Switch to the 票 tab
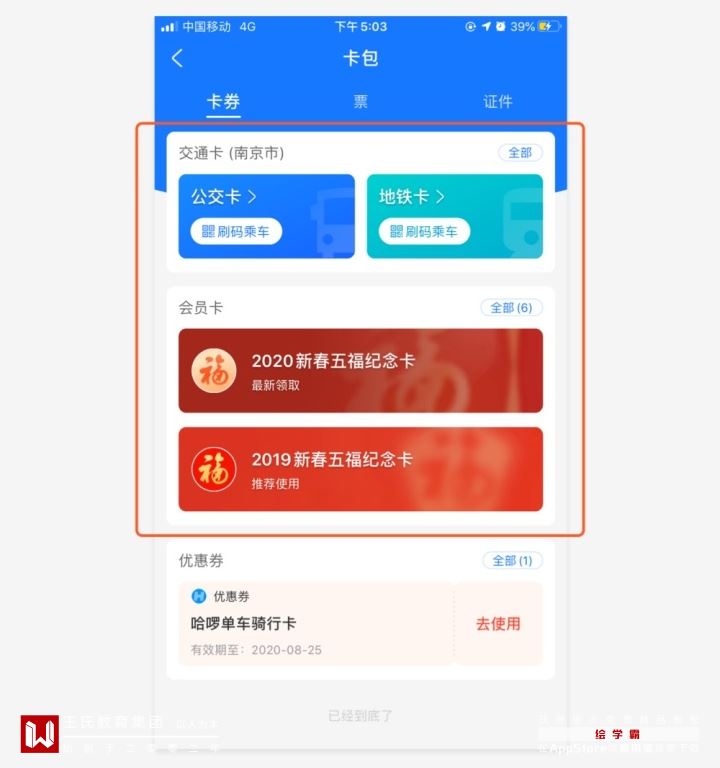The height and width of the screenshot is (768, 720). pyautogui.click(x=360, y=101)
